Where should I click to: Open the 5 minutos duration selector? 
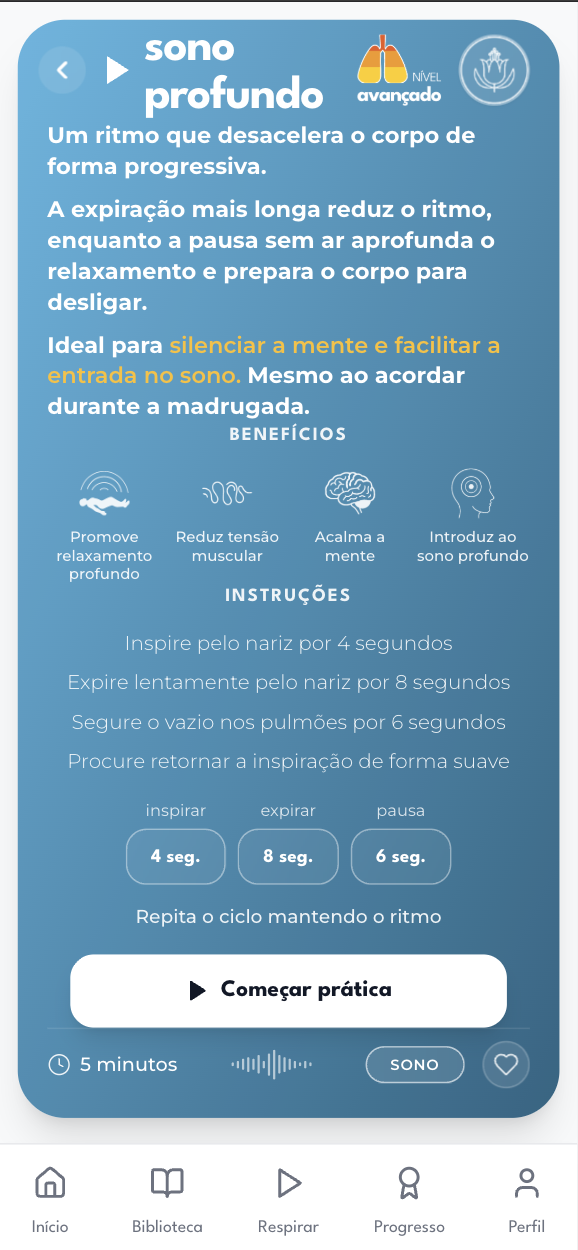point(113,1064)
